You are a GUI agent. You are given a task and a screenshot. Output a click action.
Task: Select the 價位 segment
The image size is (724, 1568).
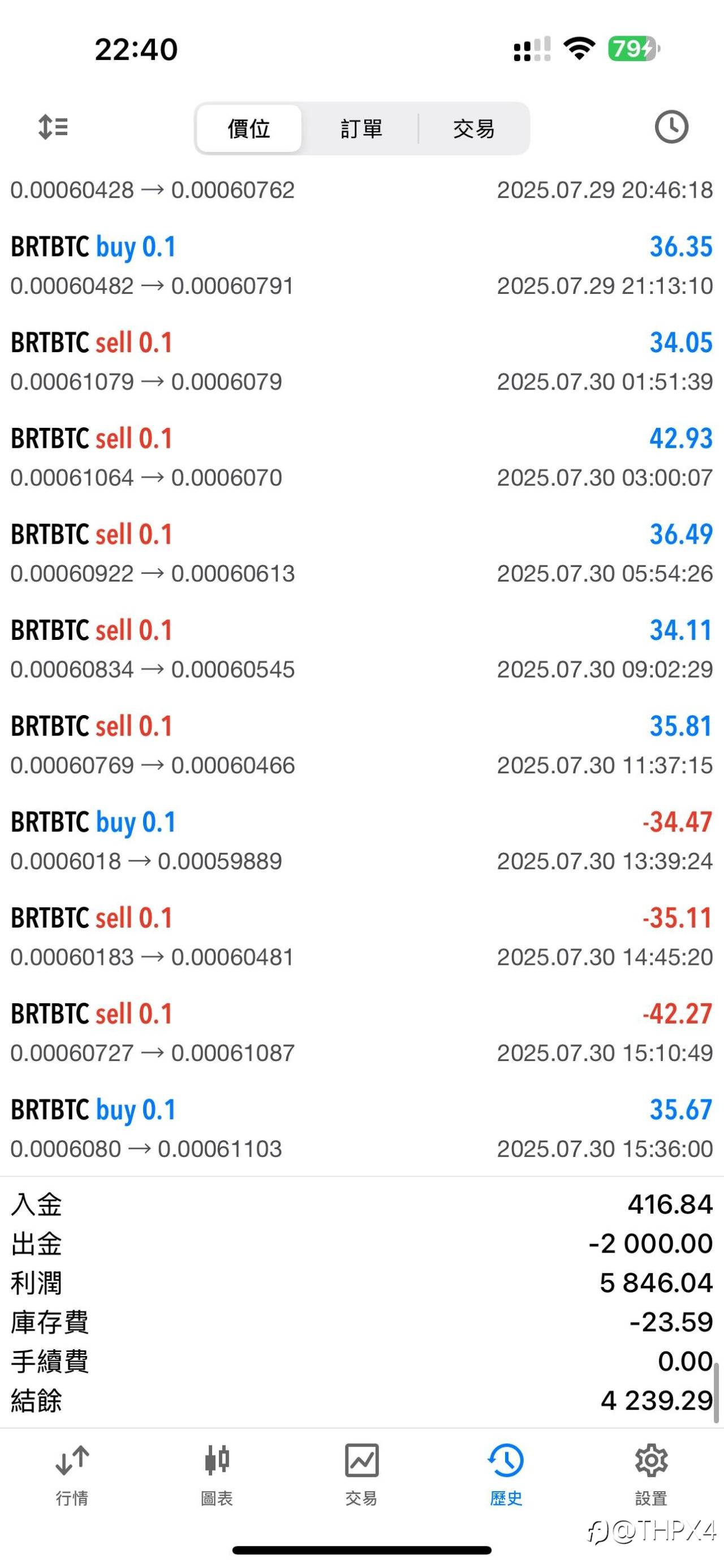(x=249, y=128)
